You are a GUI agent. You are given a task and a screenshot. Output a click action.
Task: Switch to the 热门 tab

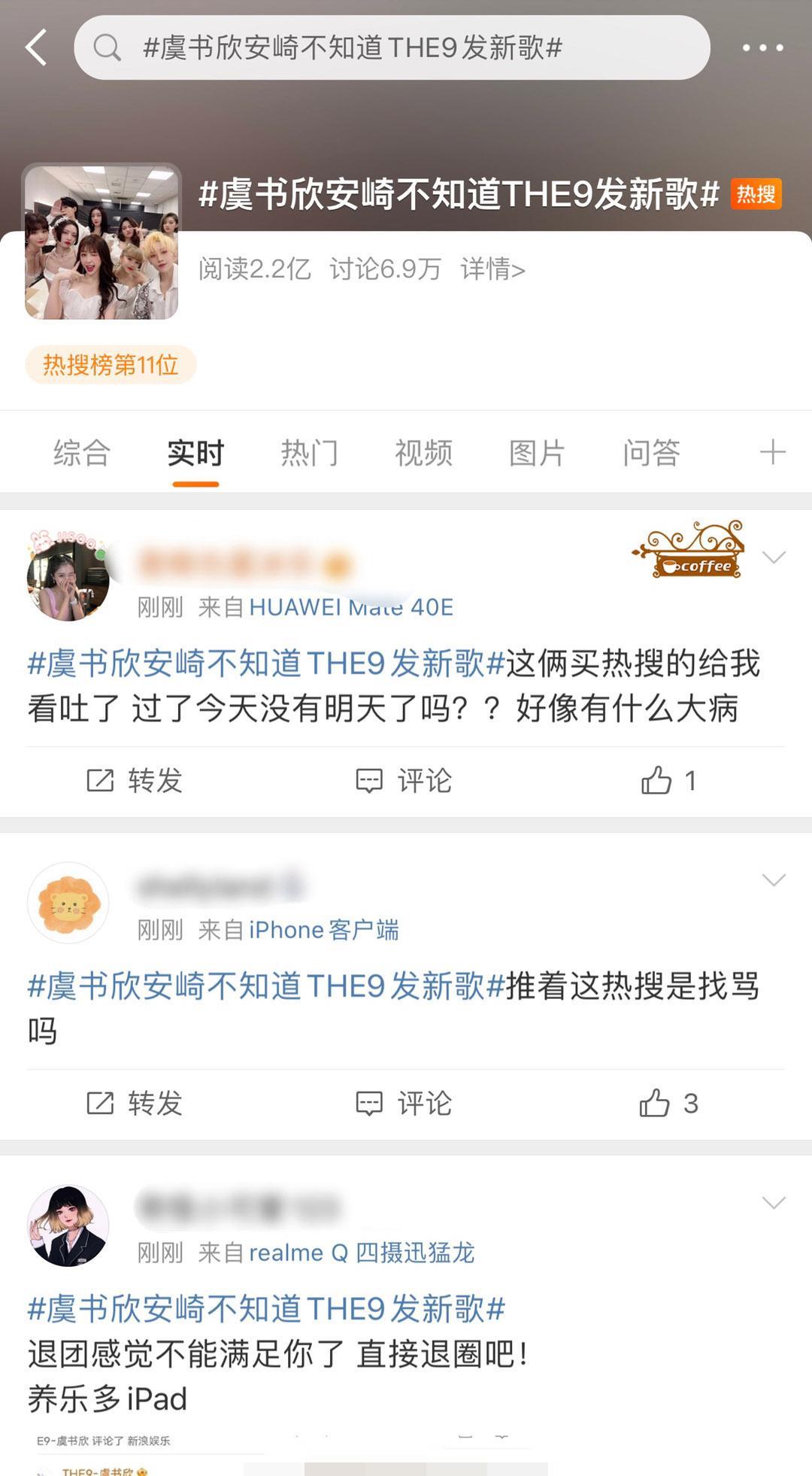click(309, 453)
